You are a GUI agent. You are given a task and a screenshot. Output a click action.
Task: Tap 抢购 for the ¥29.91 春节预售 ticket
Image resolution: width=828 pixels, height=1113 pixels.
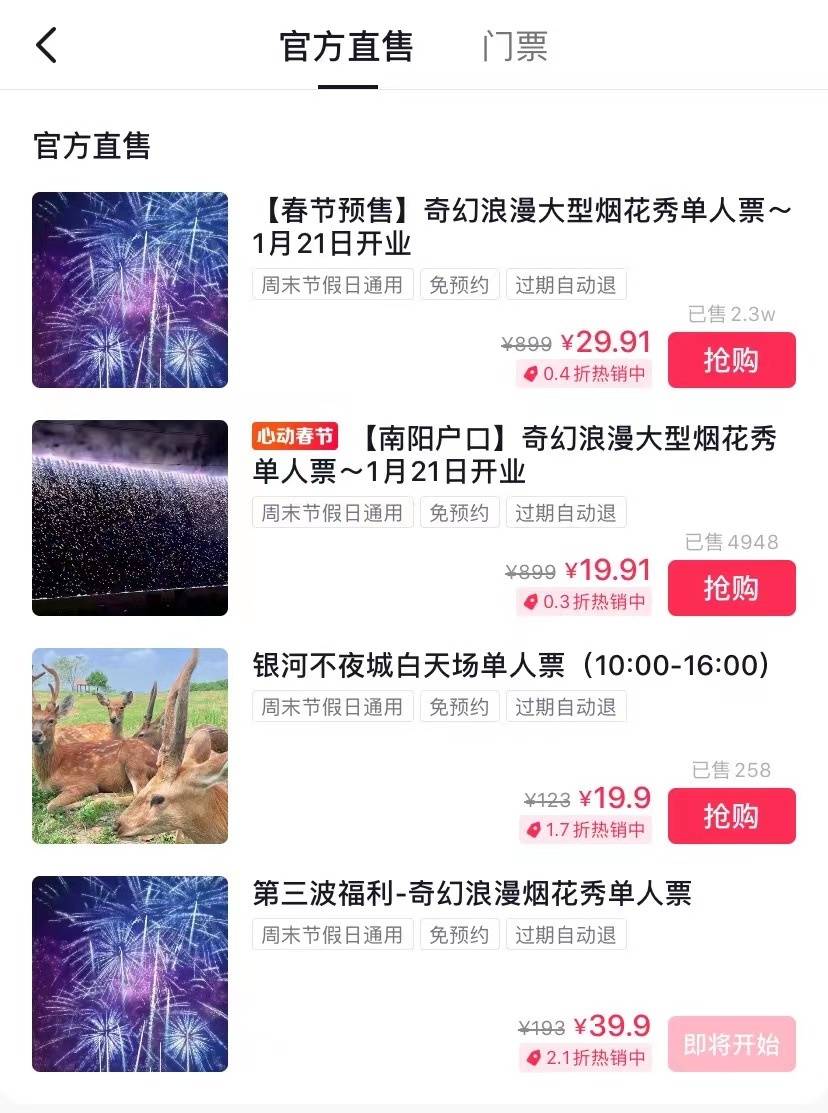[x=731, y=360]
